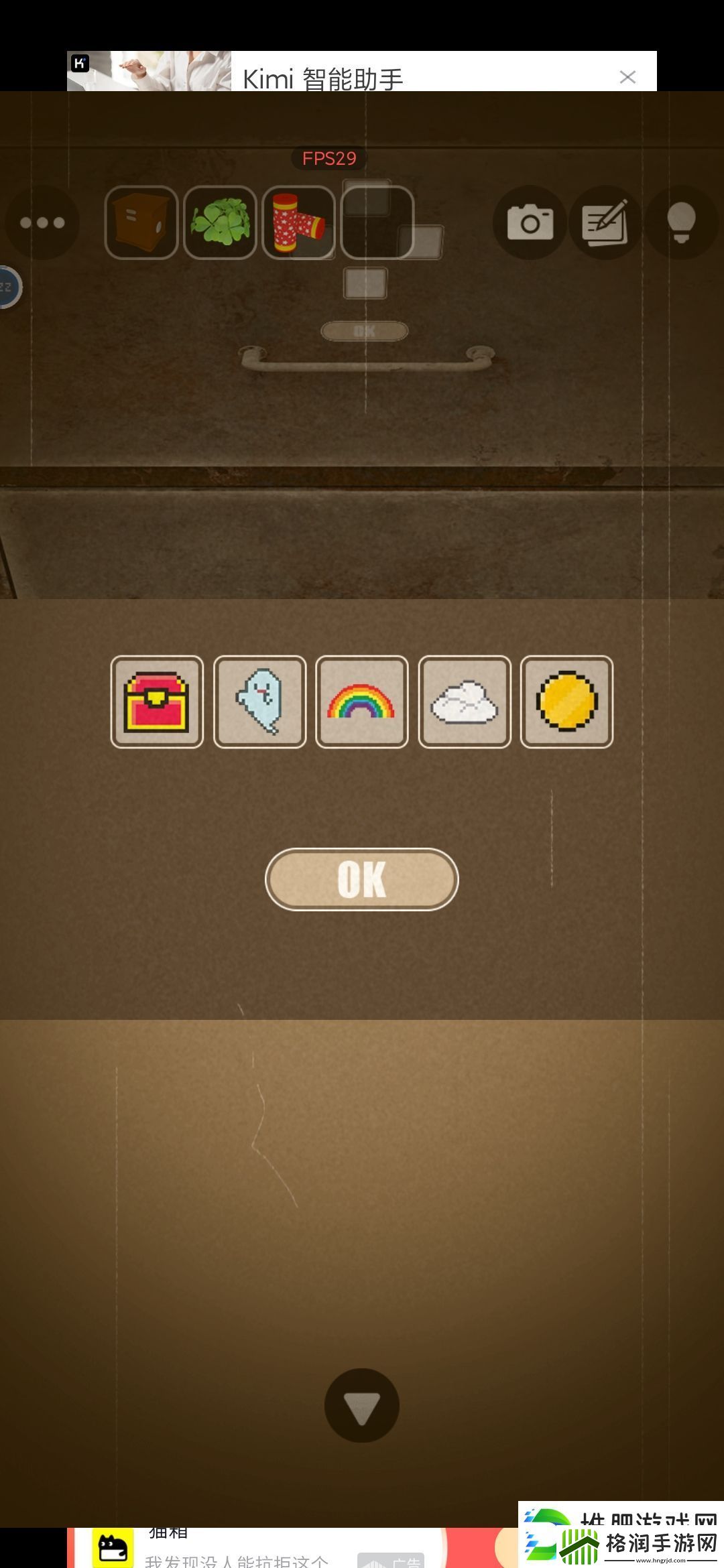
Task: Tap the cloud puzzle tile
Action: pos(464,702)
